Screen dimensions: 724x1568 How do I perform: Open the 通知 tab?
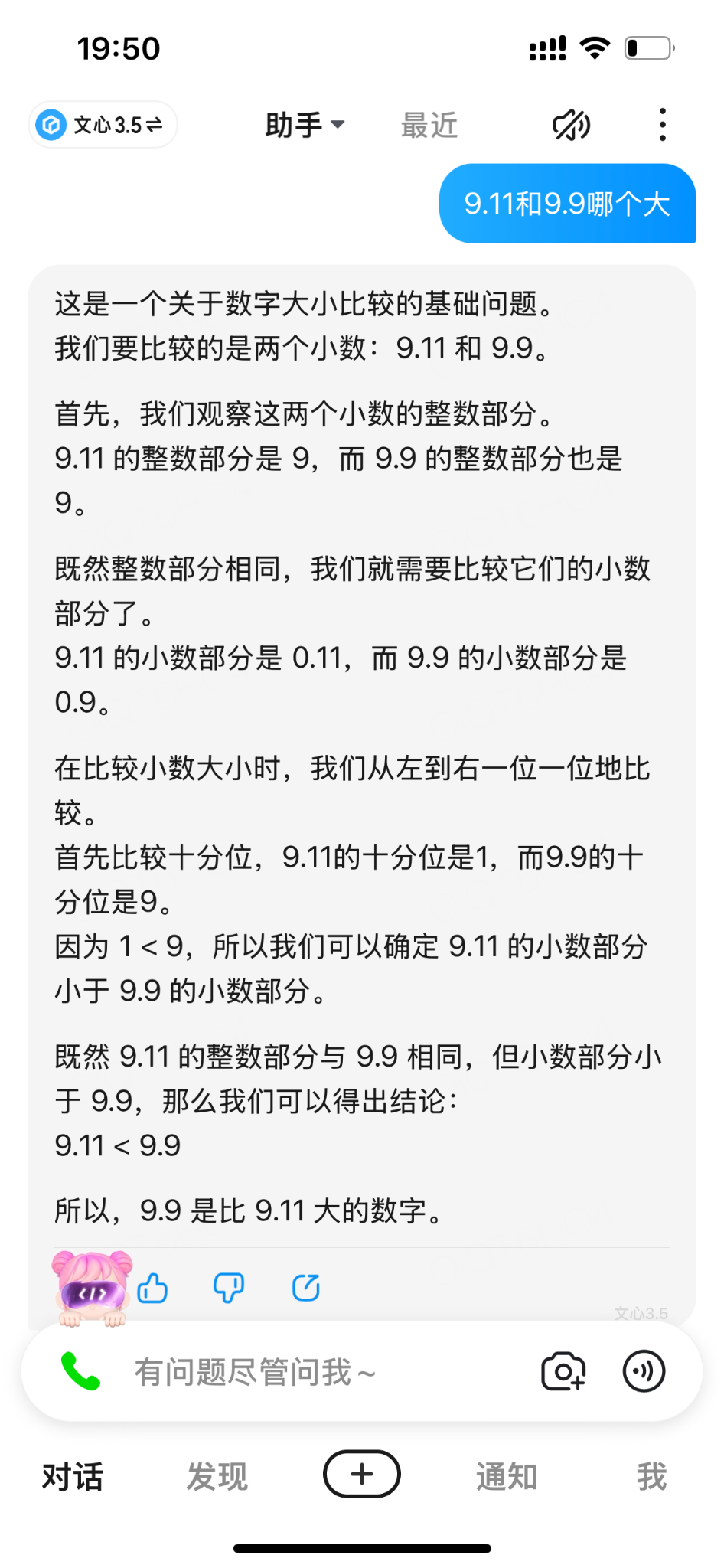(507, 1476)
